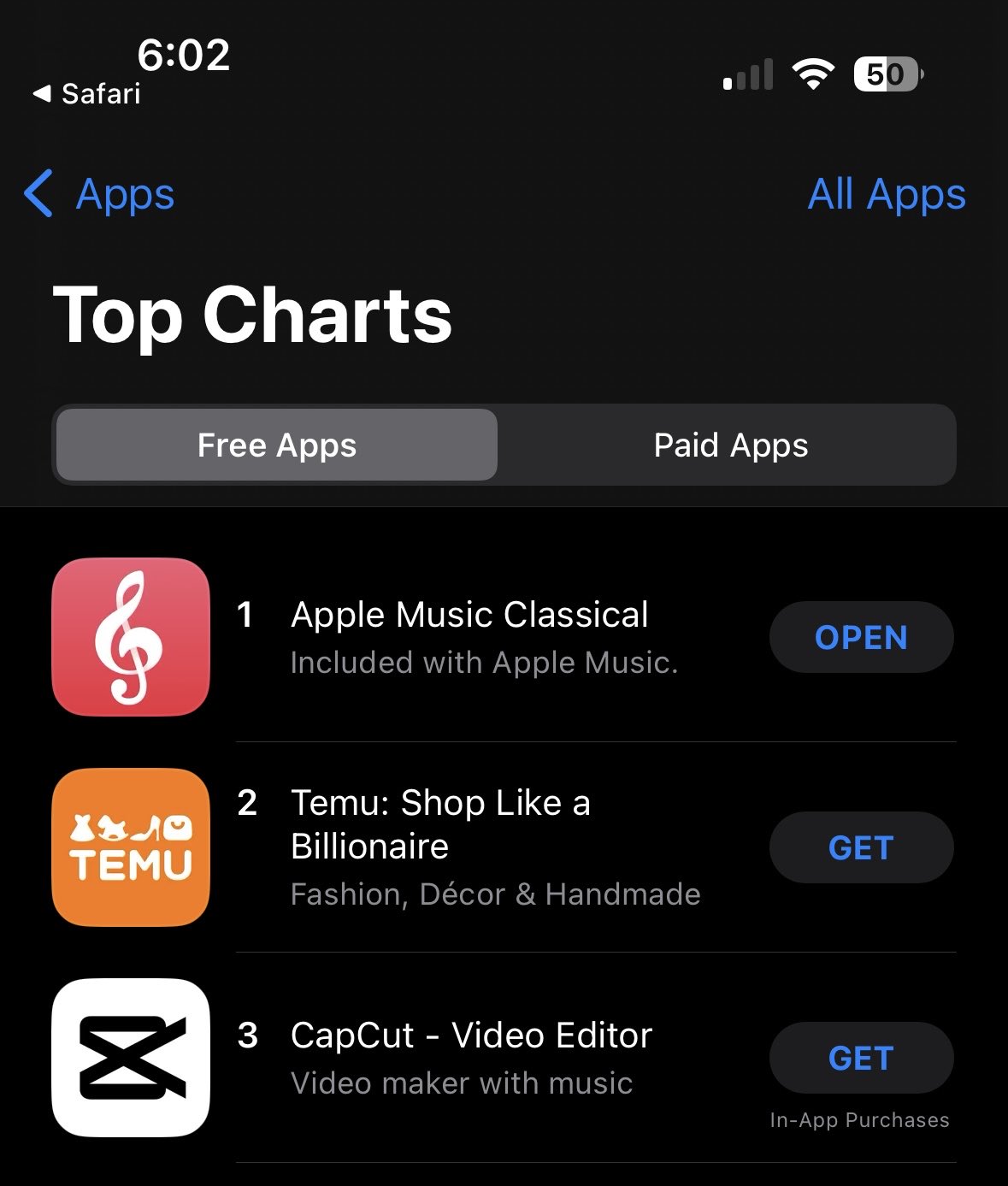Switch to the Paid Apps tab
This screenshot has width=1008, height=1186.
tap(730, 445)
